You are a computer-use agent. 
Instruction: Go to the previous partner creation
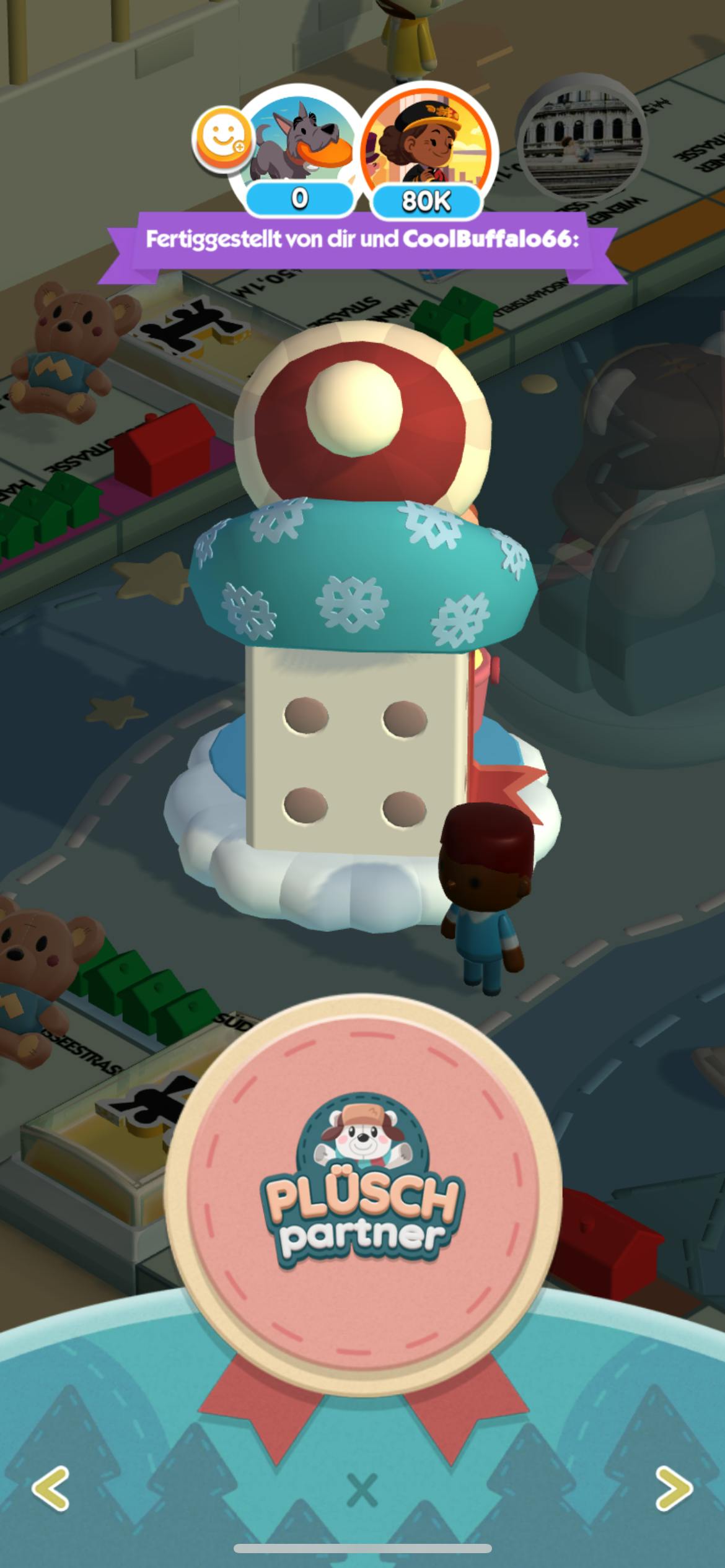click(x=51, y=1487)
